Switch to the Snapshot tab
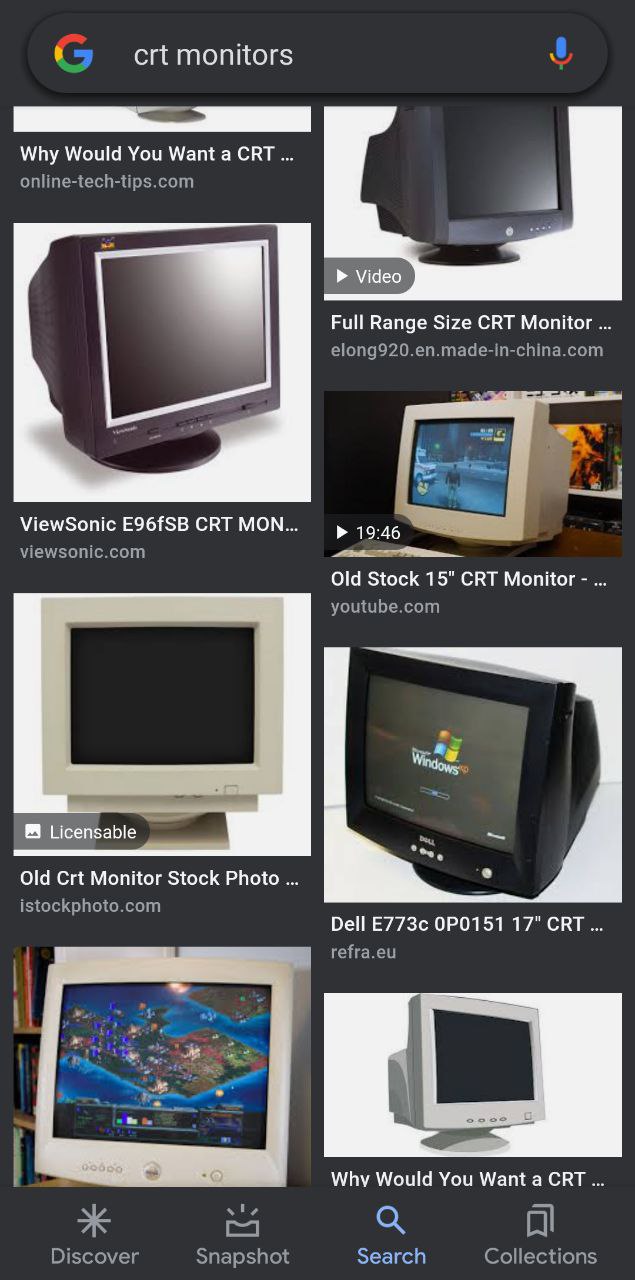The width and height of the screenshot is (635, 1280). pyautogui.click(x=242, y=1236)
